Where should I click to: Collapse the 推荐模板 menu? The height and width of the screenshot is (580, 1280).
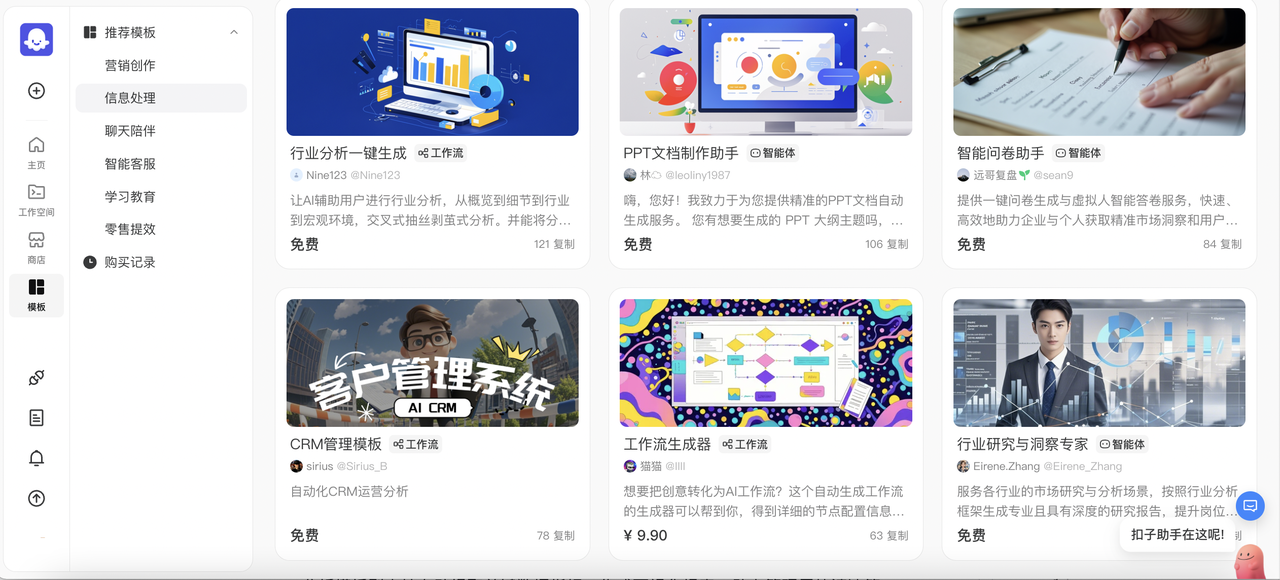click(x=234, y=33)
